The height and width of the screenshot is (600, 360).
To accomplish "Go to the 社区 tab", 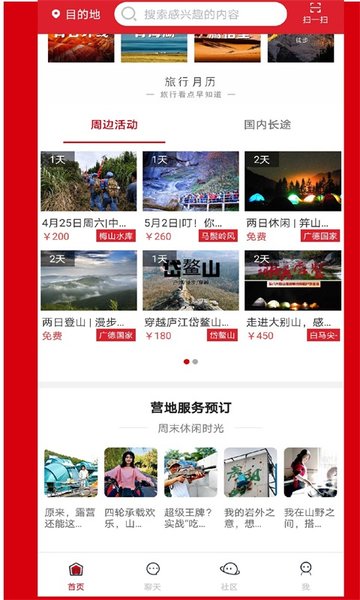I will [229, 576].
